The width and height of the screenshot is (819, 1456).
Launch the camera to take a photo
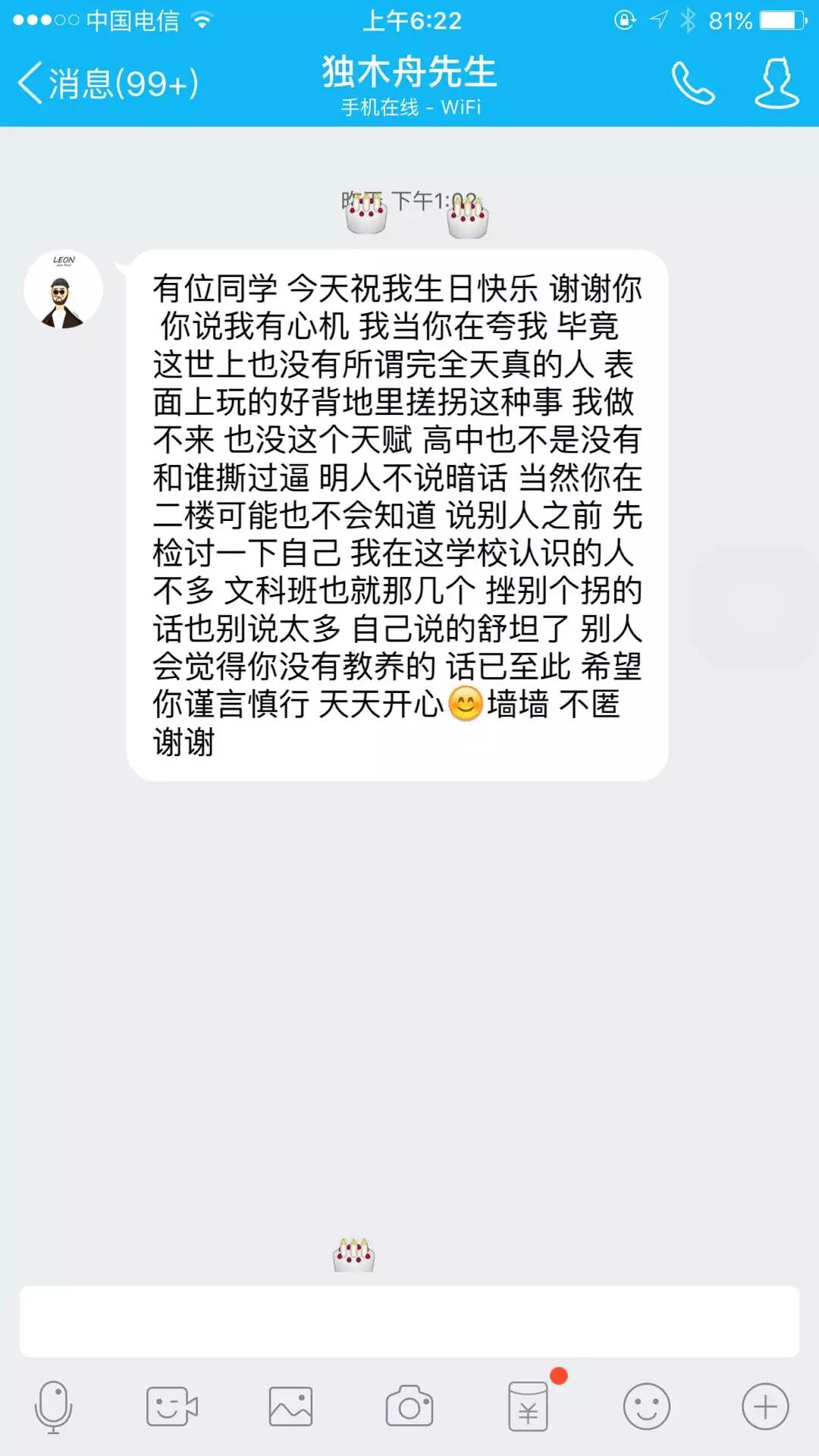pyautogui.click(x=409, y=1407)
